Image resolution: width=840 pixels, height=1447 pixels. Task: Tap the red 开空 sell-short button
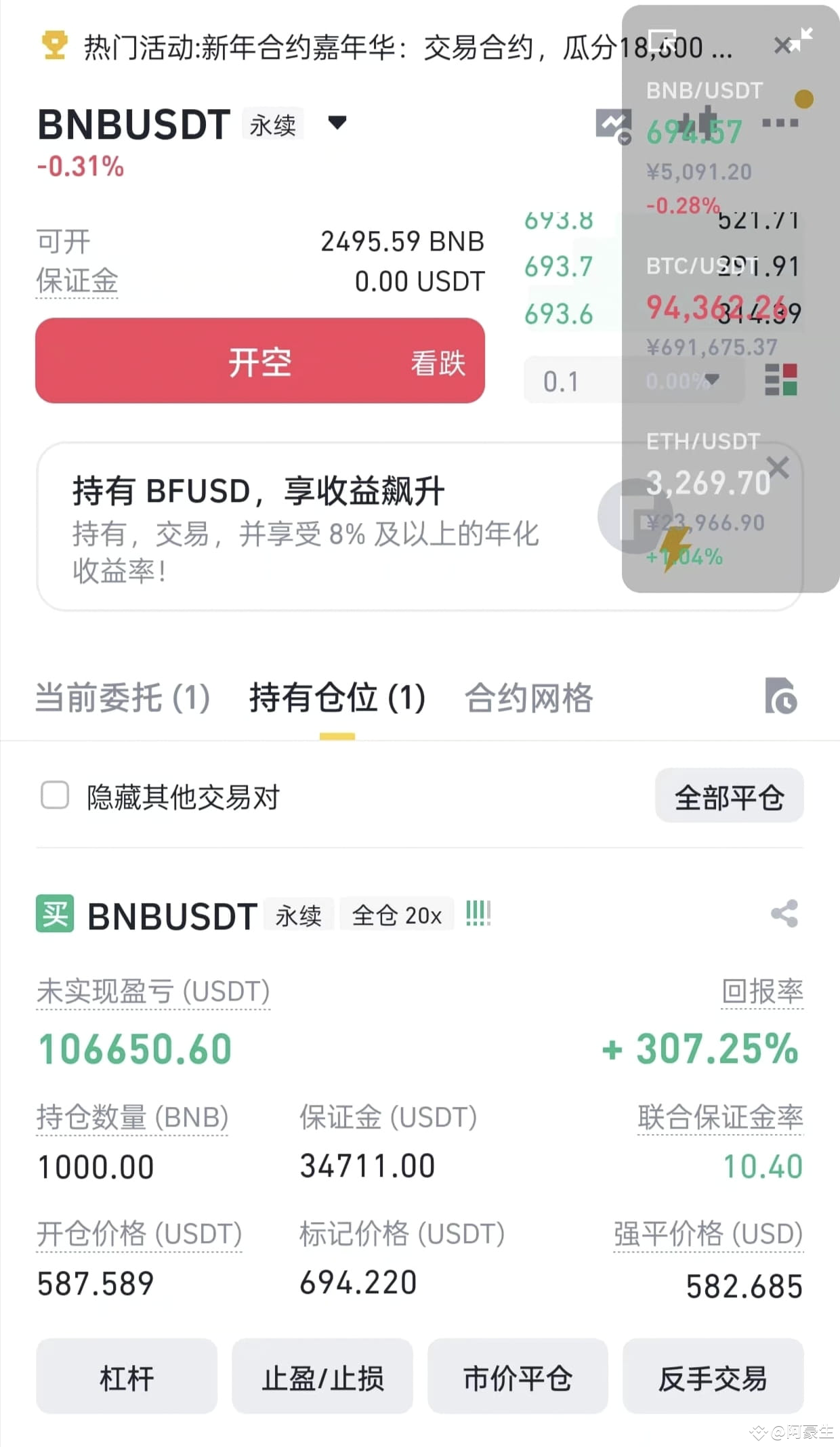[x=260, y=360]
